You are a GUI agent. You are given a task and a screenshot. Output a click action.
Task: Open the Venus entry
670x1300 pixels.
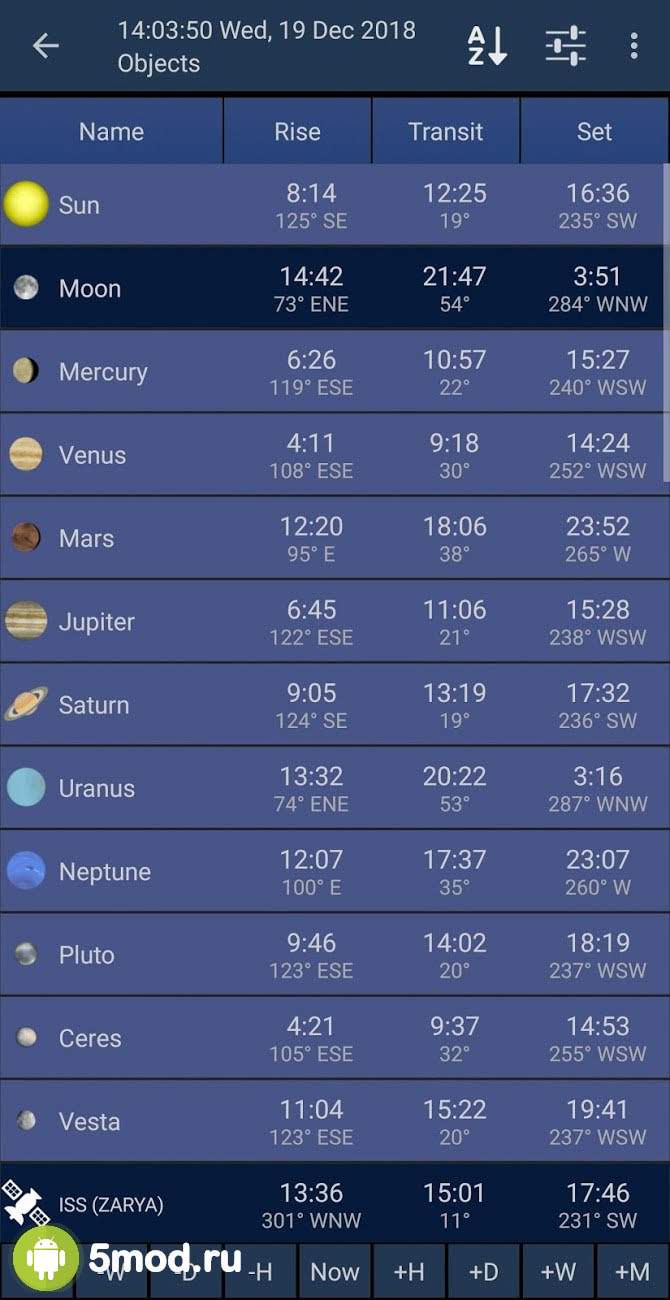(x=334, y=455)
